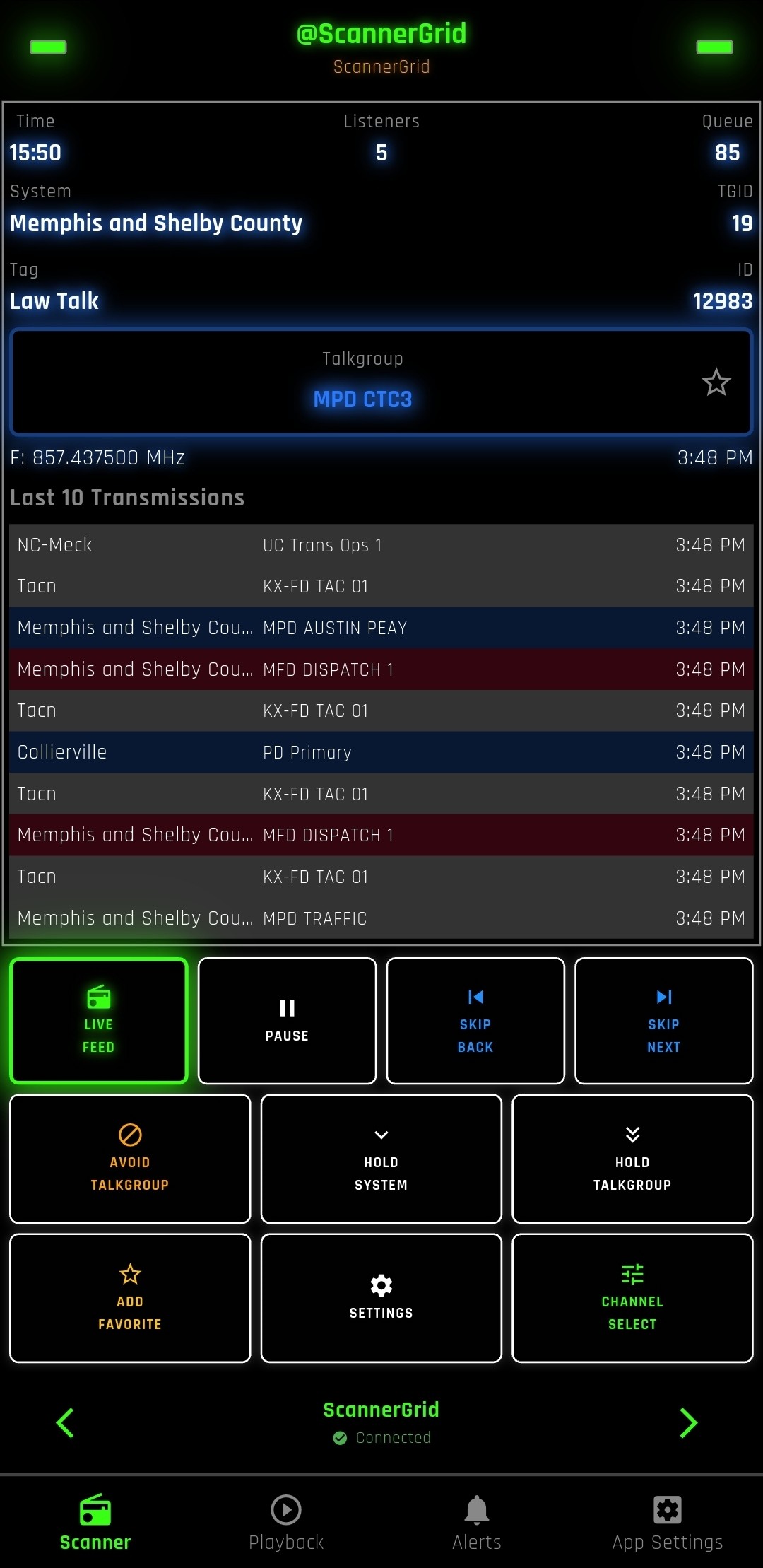The image size is (763, 1568).
Task: Open the scanner Settings button
Action: (x=381, y=1297)
